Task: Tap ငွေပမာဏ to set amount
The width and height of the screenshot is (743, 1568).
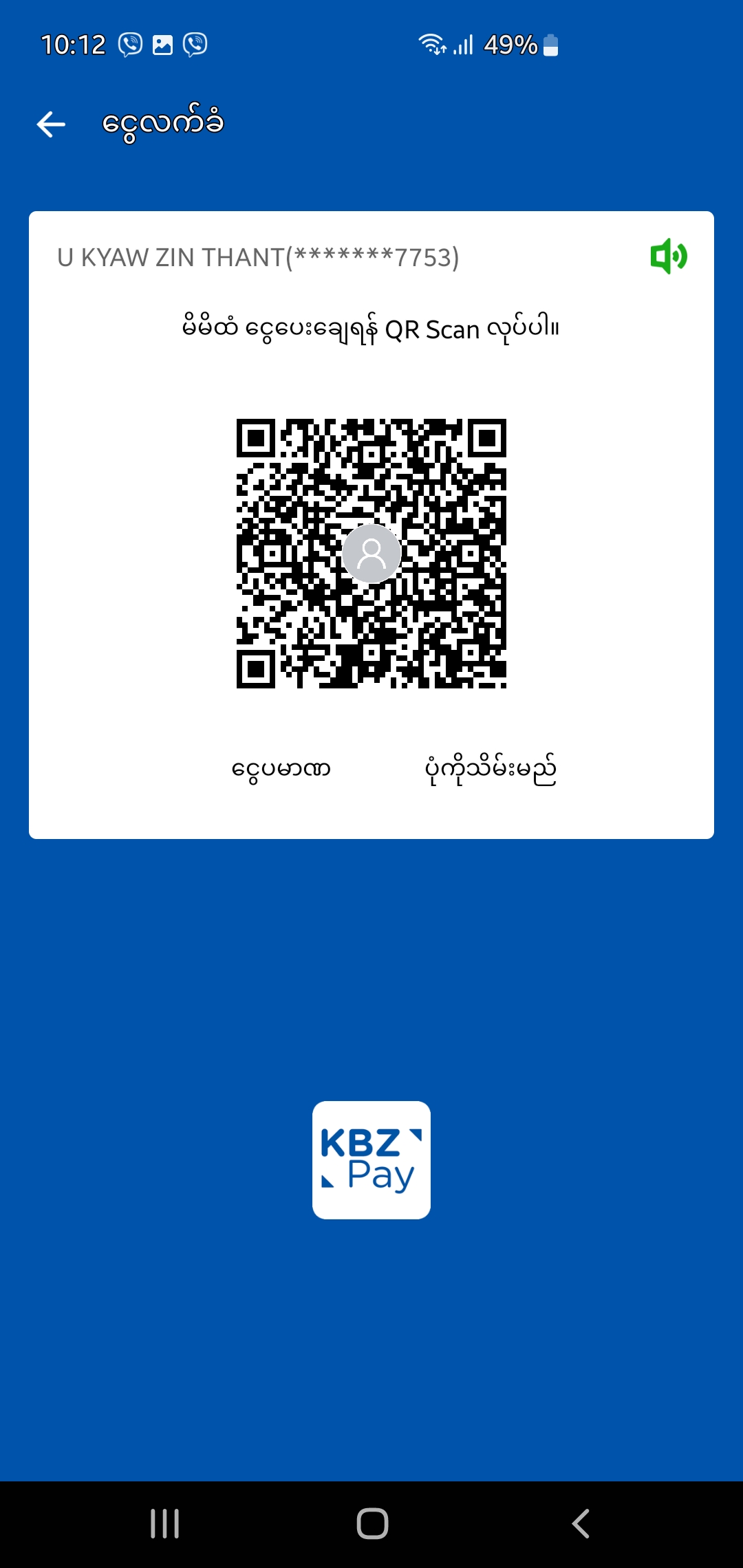Action: coord(281,769)
